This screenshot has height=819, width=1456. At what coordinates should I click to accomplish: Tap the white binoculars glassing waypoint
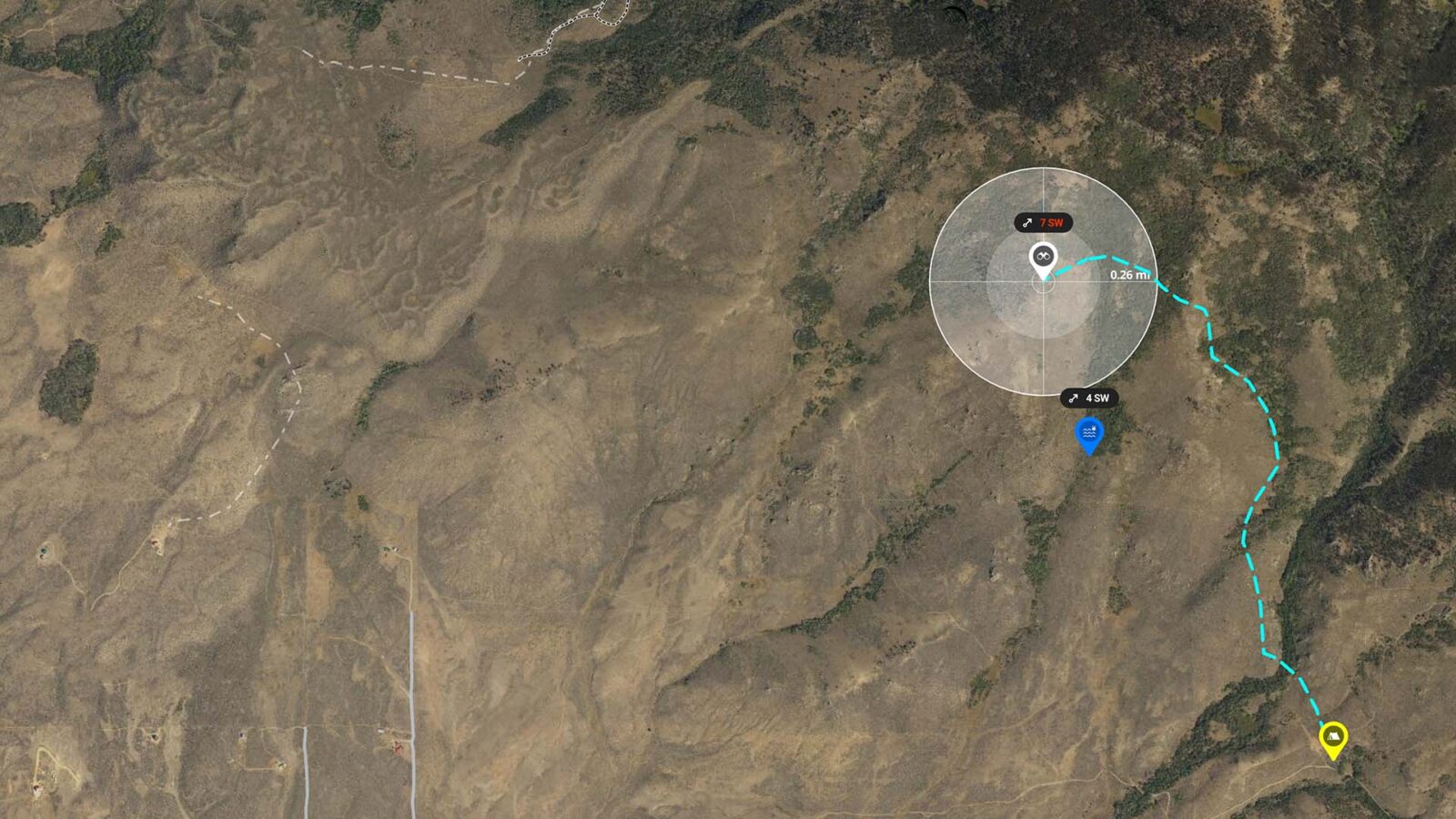tap(1043, 258)
